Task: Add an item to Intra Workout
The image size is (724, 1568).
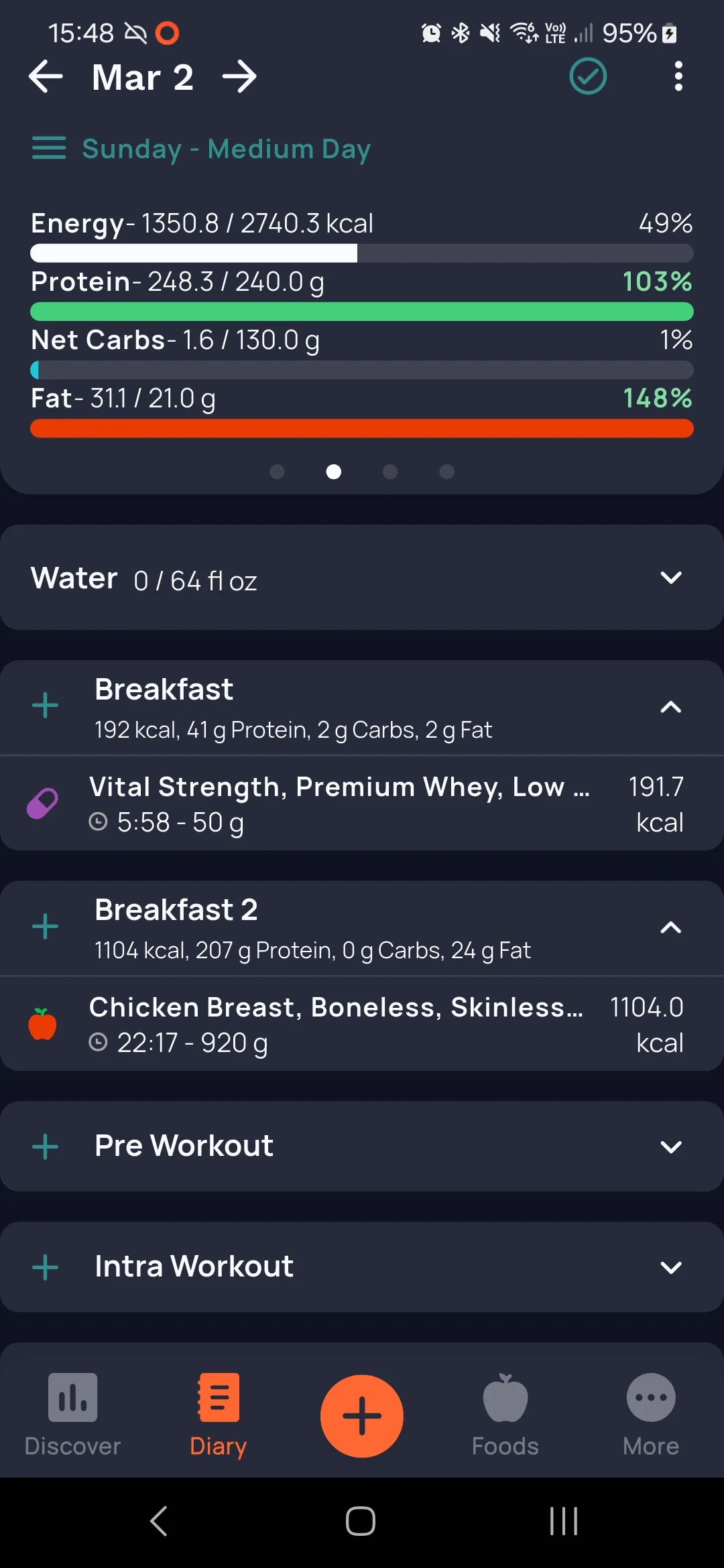Action: pos(46,1267)
